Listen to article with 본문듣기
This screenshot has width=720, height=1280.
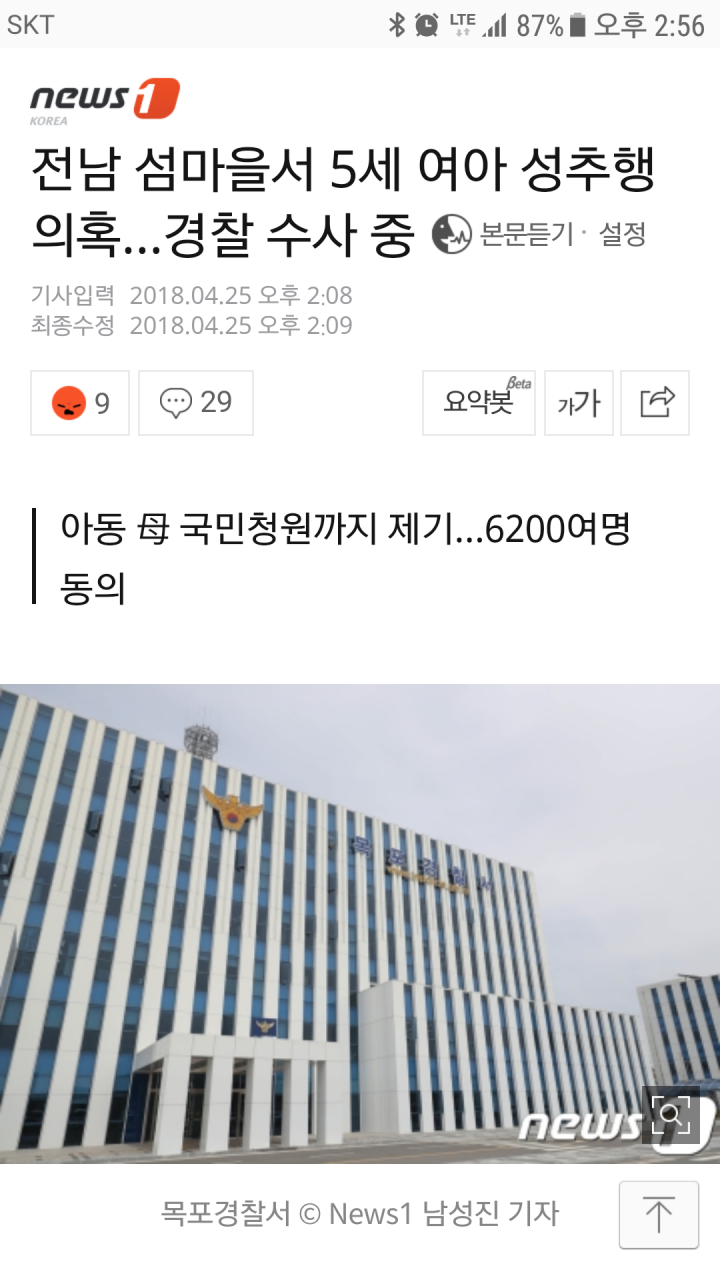tap(503, 234)
